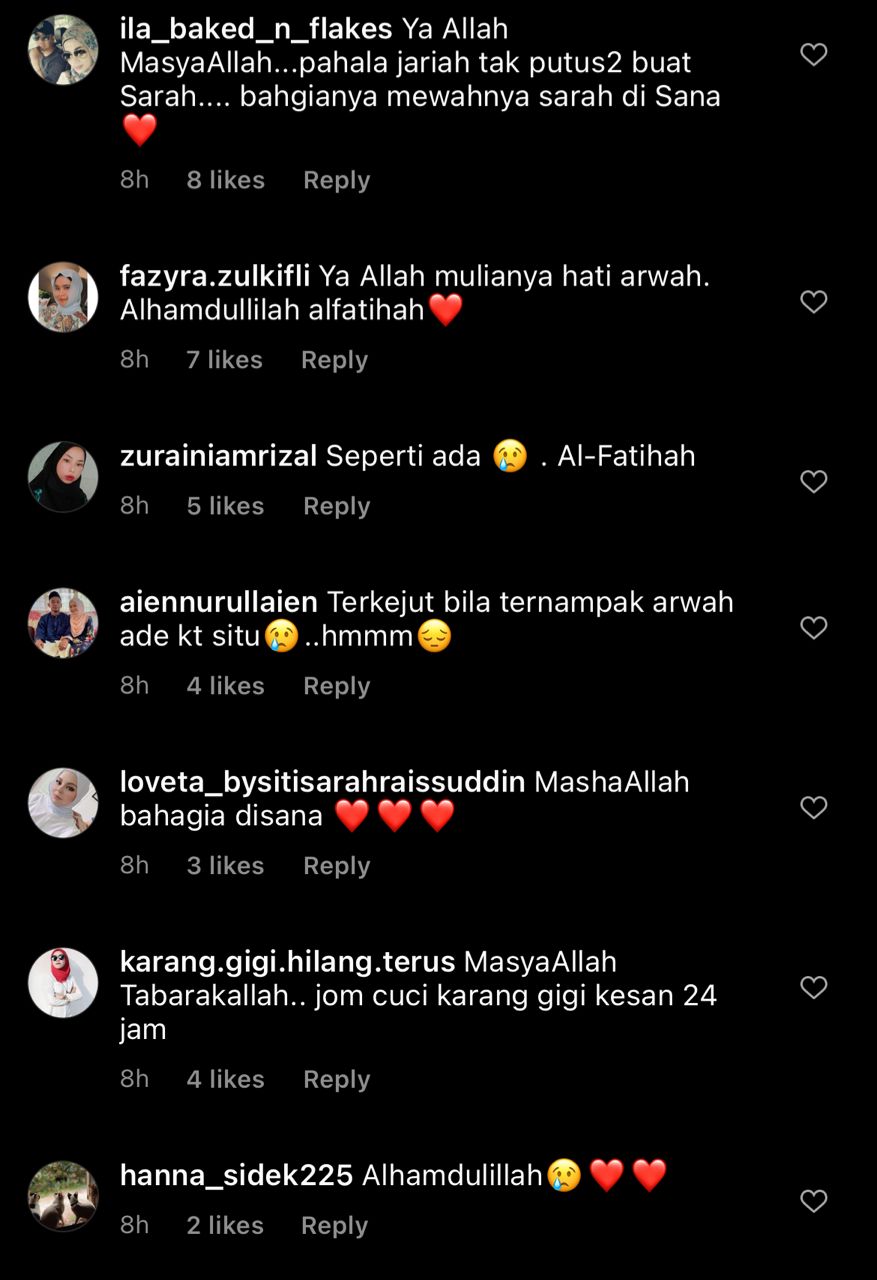
Task: Open fazyra.zulkifli's profile picture
Action: (63, 297)
